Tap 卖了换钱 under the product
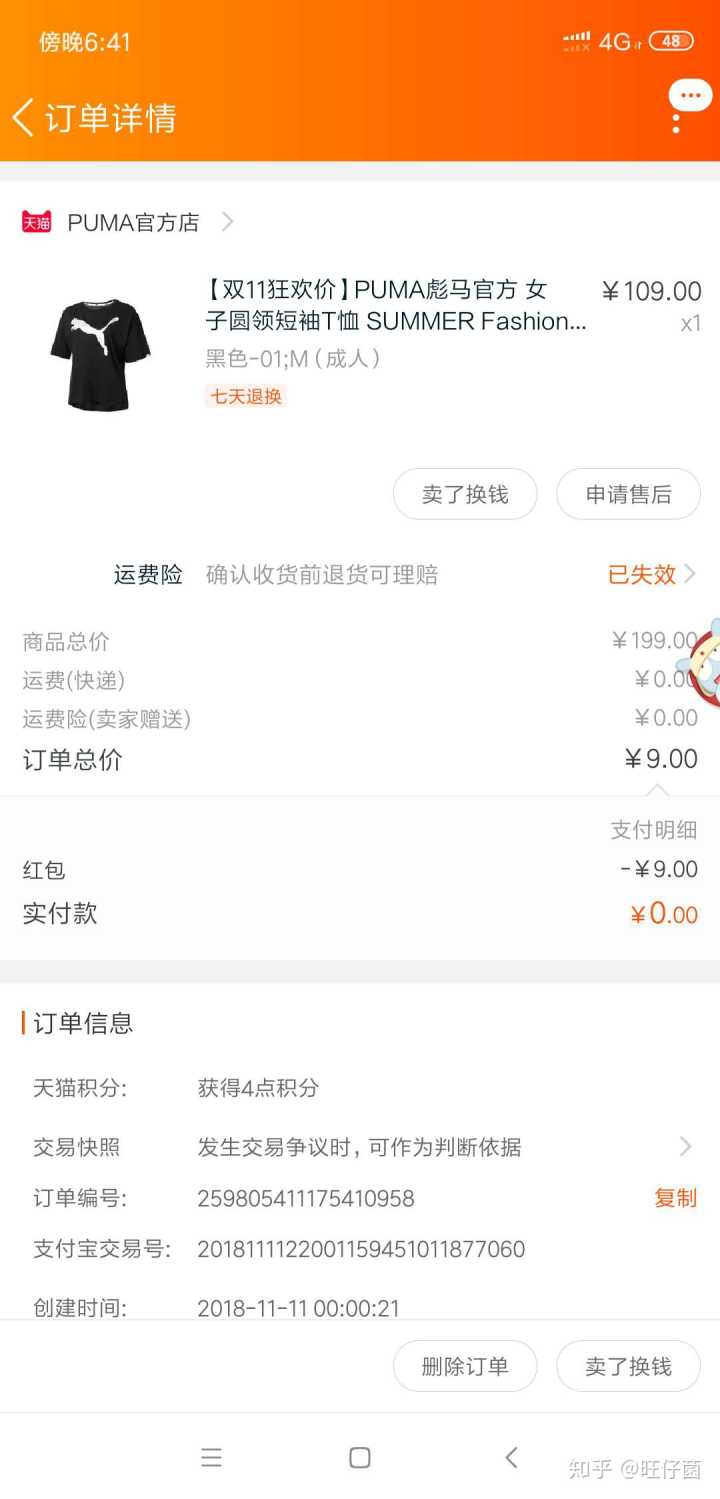Viewport: 720px width, 1499px height. (465, 494)
